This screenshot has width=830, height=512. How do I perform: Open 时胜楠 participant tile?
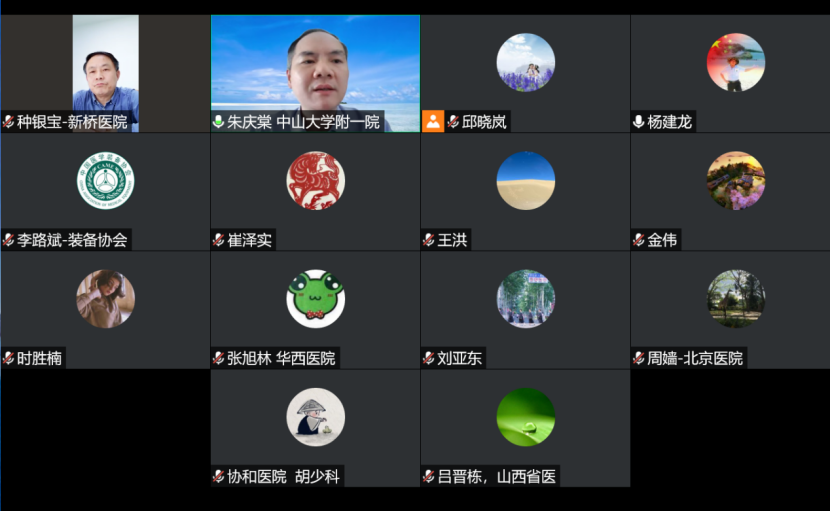tap(104, 308)
